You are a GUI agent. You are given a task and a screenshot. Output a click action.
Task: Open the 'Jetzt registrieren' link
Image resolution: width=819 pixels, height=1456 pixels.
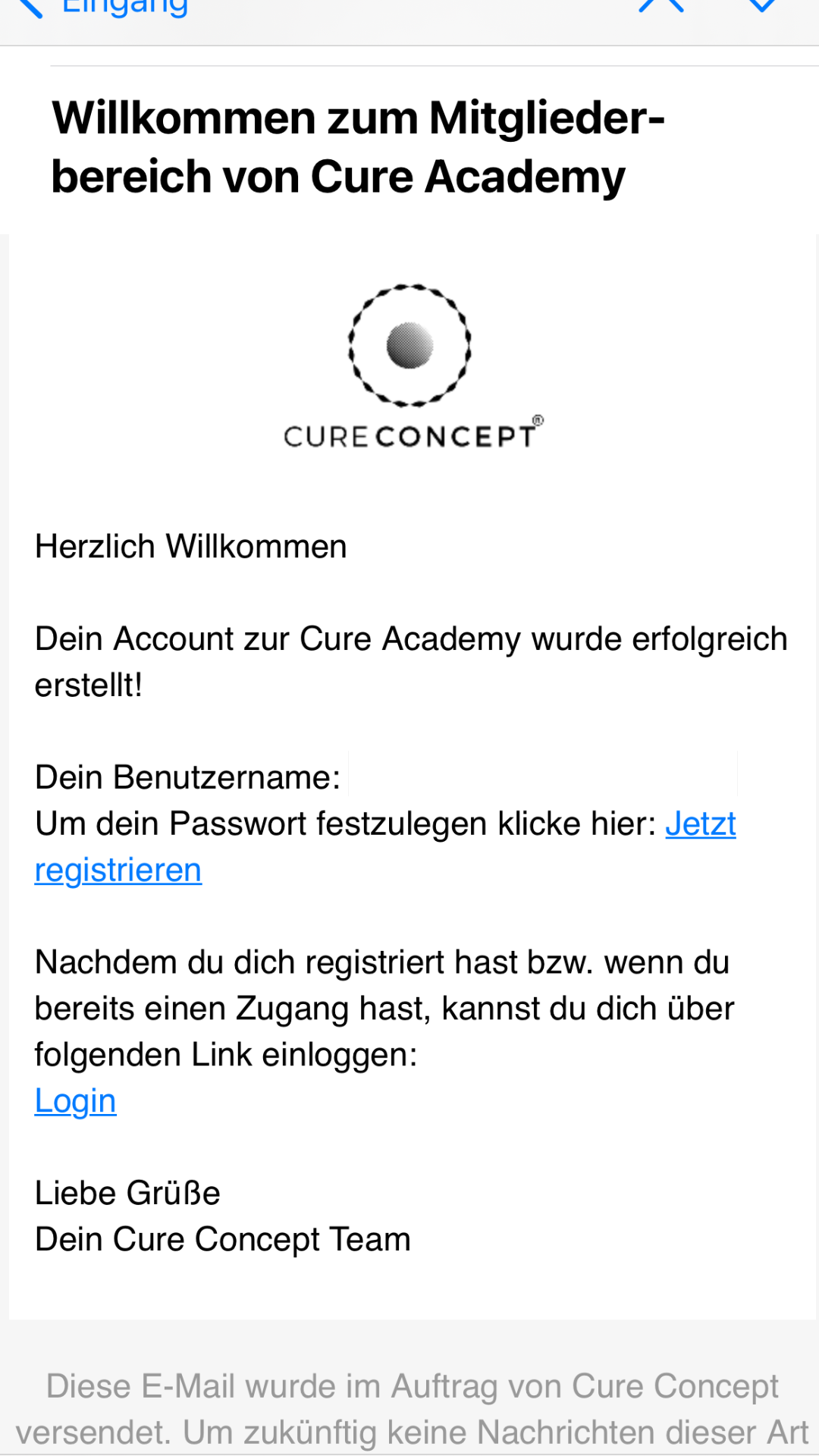tap(700, 824)
